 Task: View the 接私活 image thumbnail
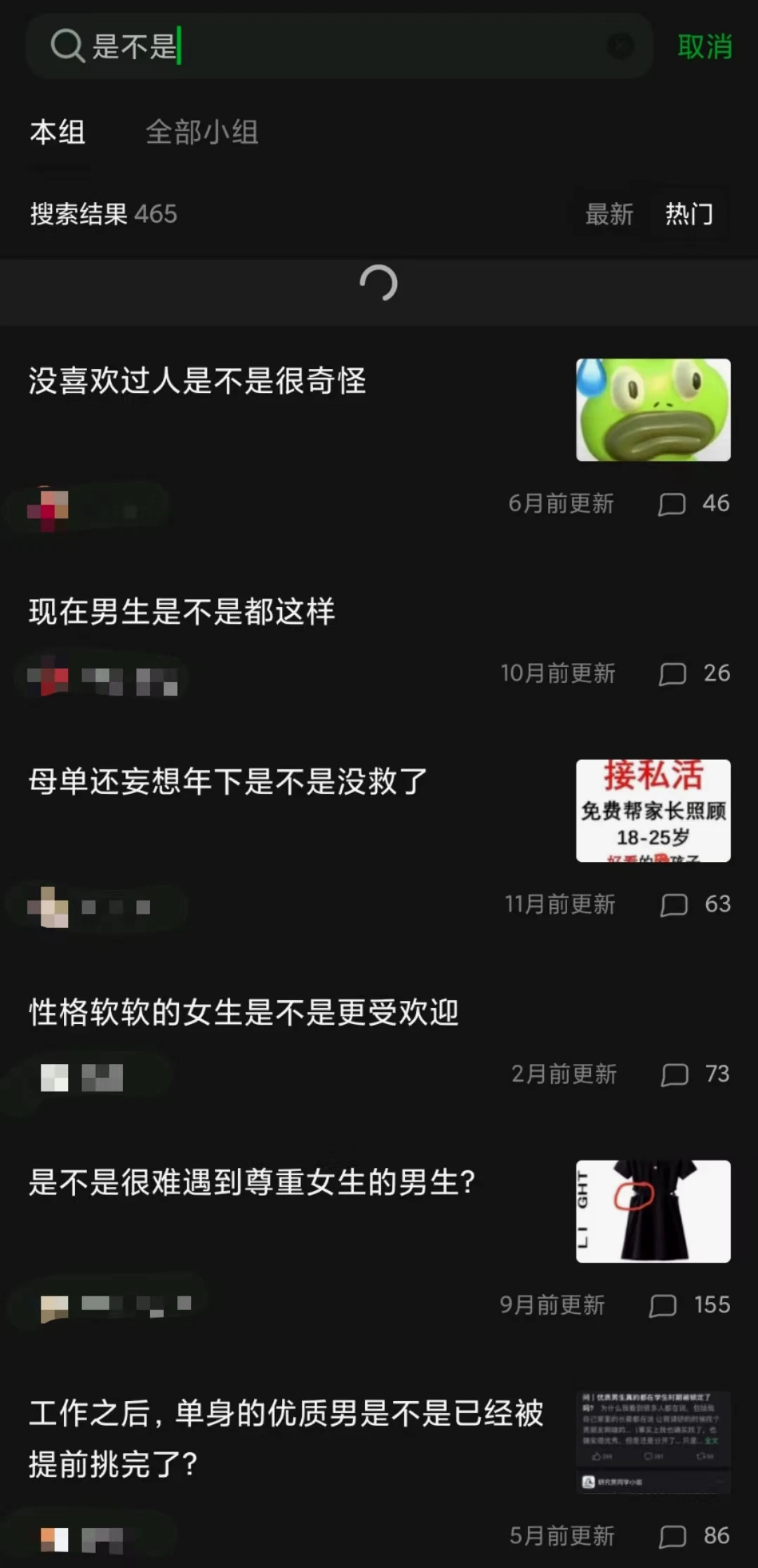(653, 811)
